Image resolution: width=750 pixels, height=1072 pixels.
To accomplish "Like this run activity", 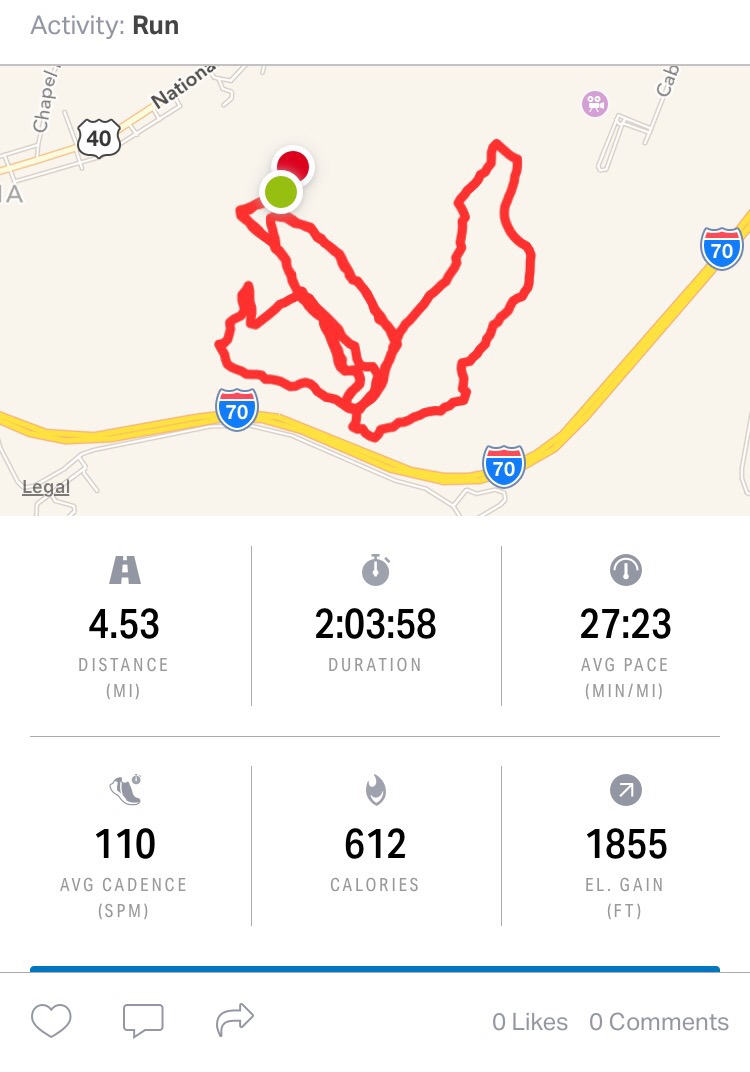I will (x=51, y=1021).
